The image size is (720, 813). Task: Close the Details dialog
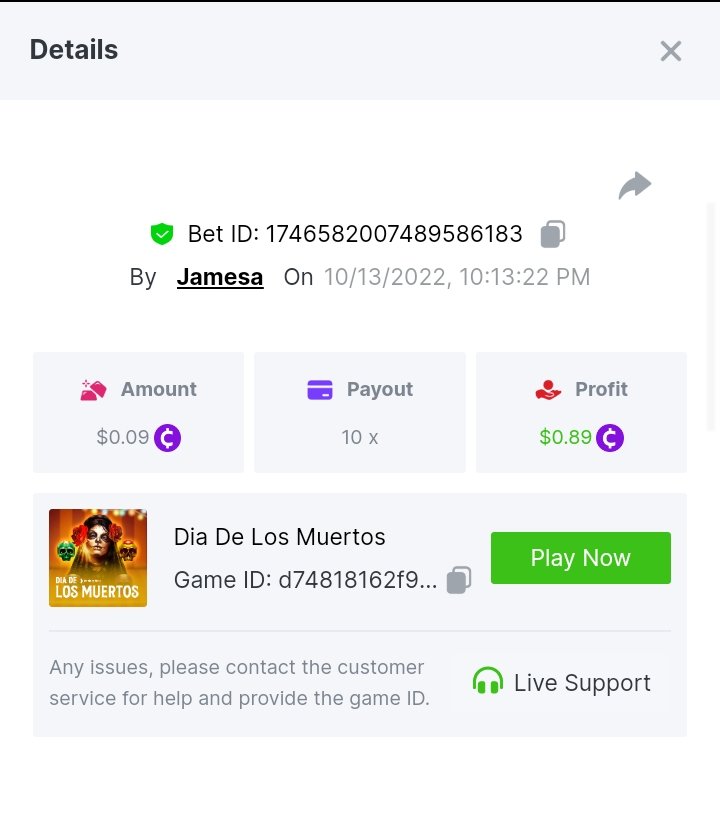670,51
